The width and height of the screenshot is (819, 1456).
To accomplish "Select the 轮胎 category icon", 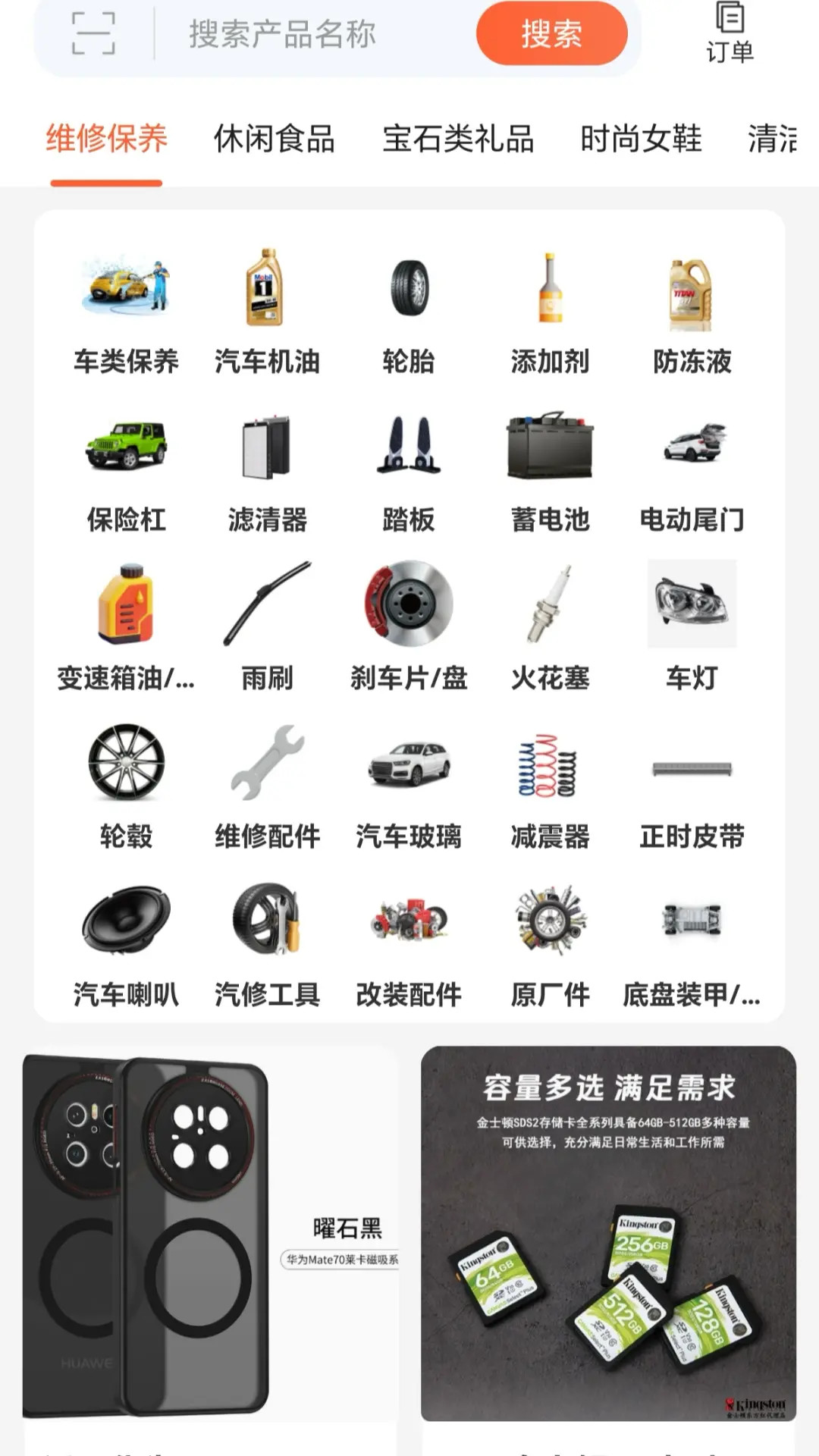I will point(407,313).
